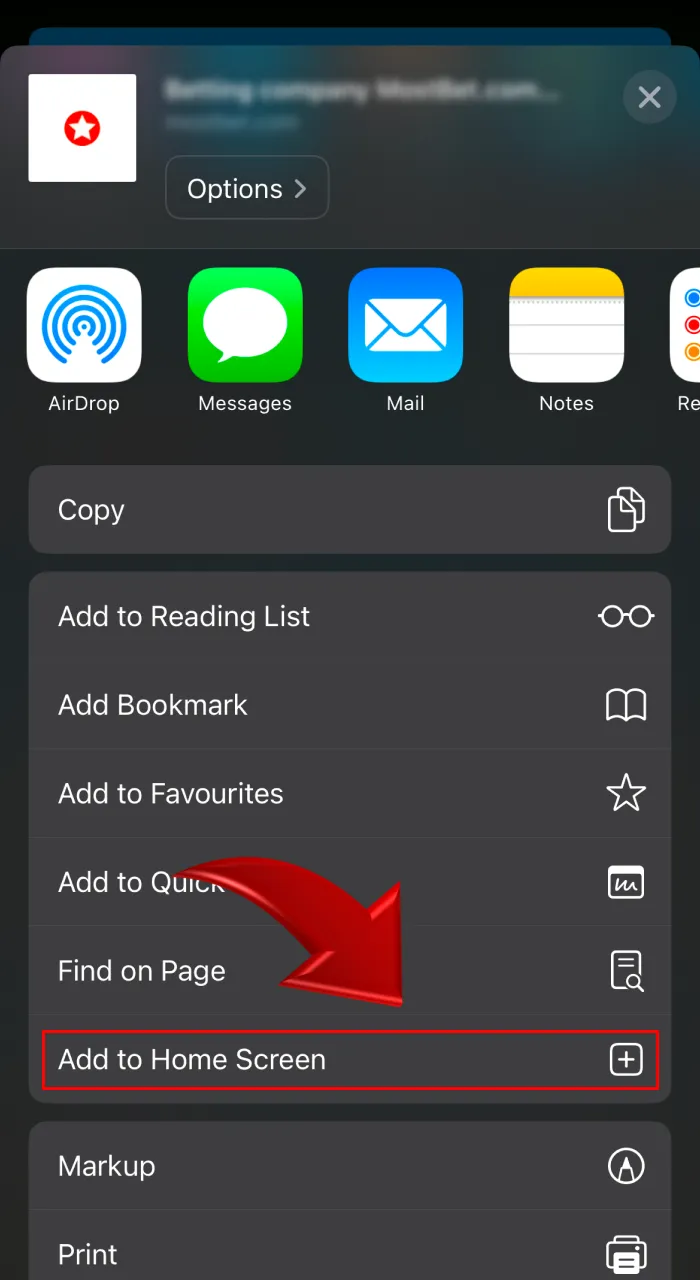
Task: Select Add Bookmark
Action: click(x=349, y=705)
